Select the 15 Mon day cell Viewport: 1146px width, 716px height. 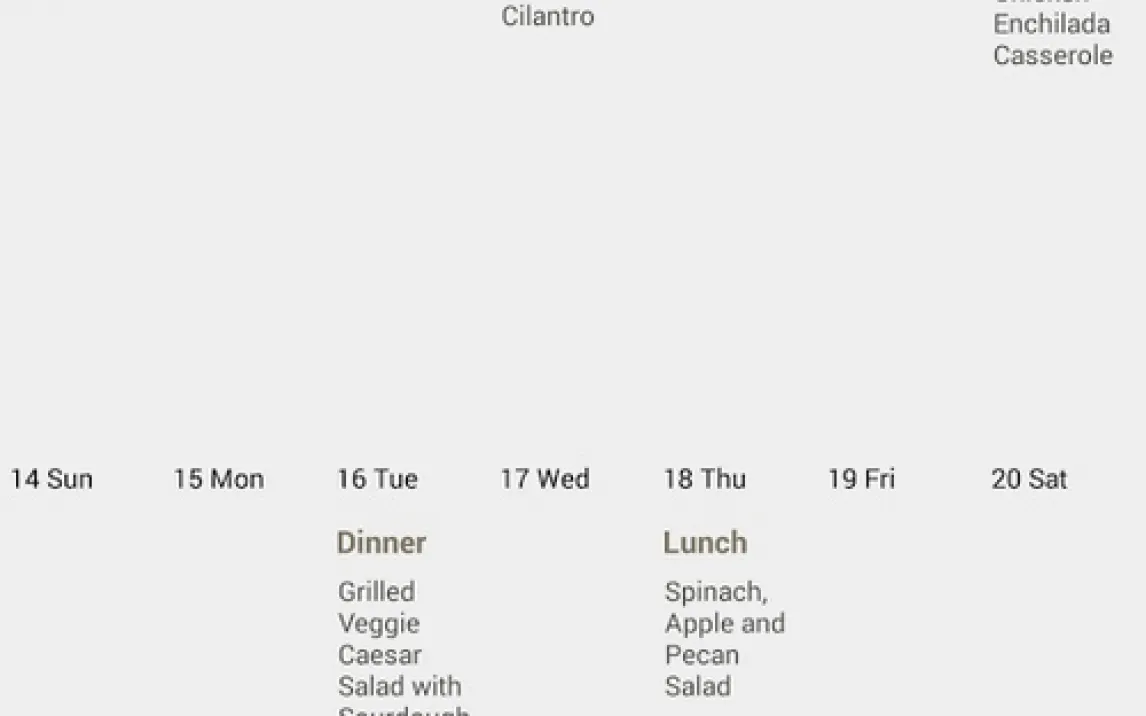pos(218,479)
